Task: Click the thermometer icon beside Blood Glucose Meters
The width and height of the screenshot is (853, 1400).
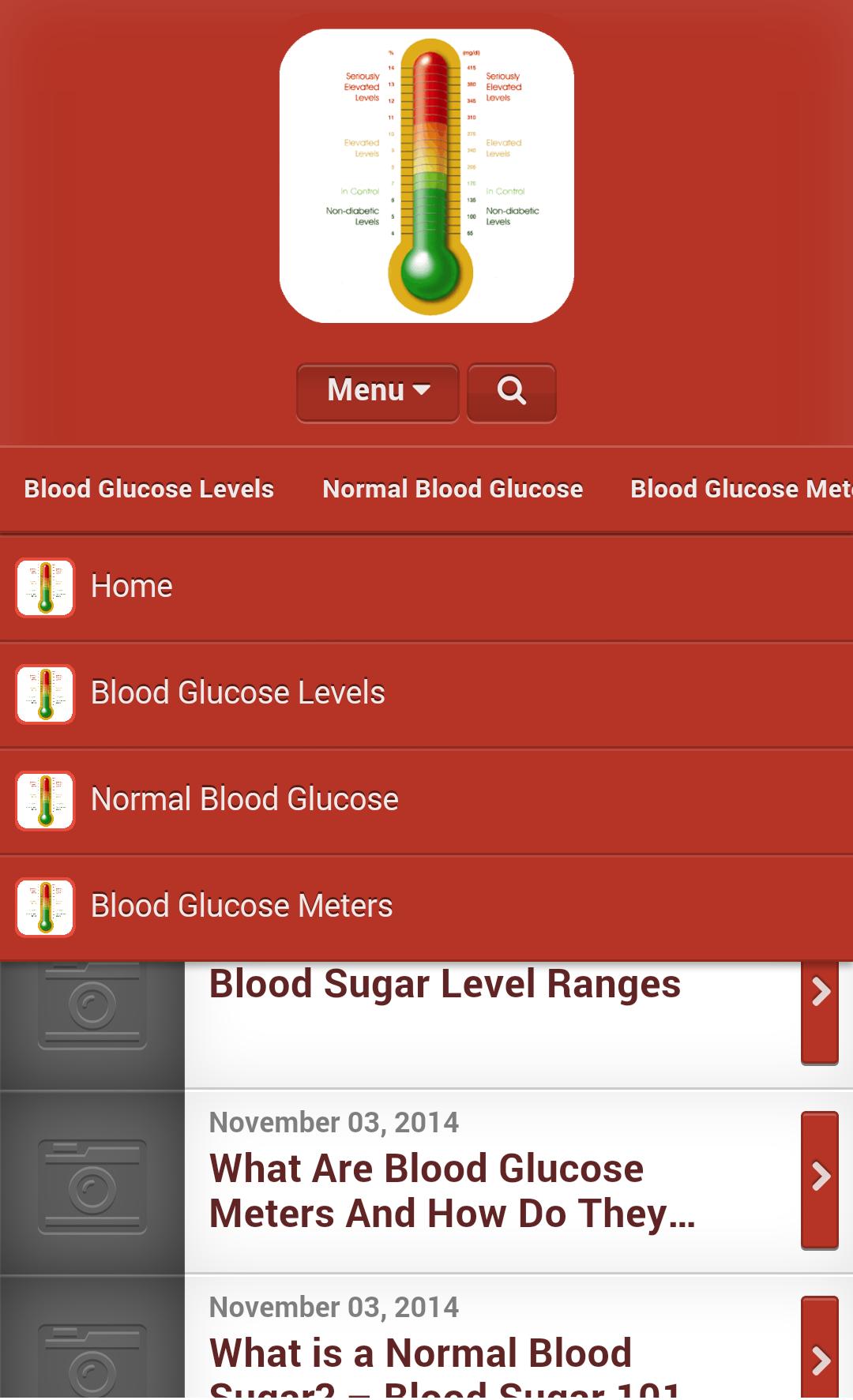Action: click(44, 906)
